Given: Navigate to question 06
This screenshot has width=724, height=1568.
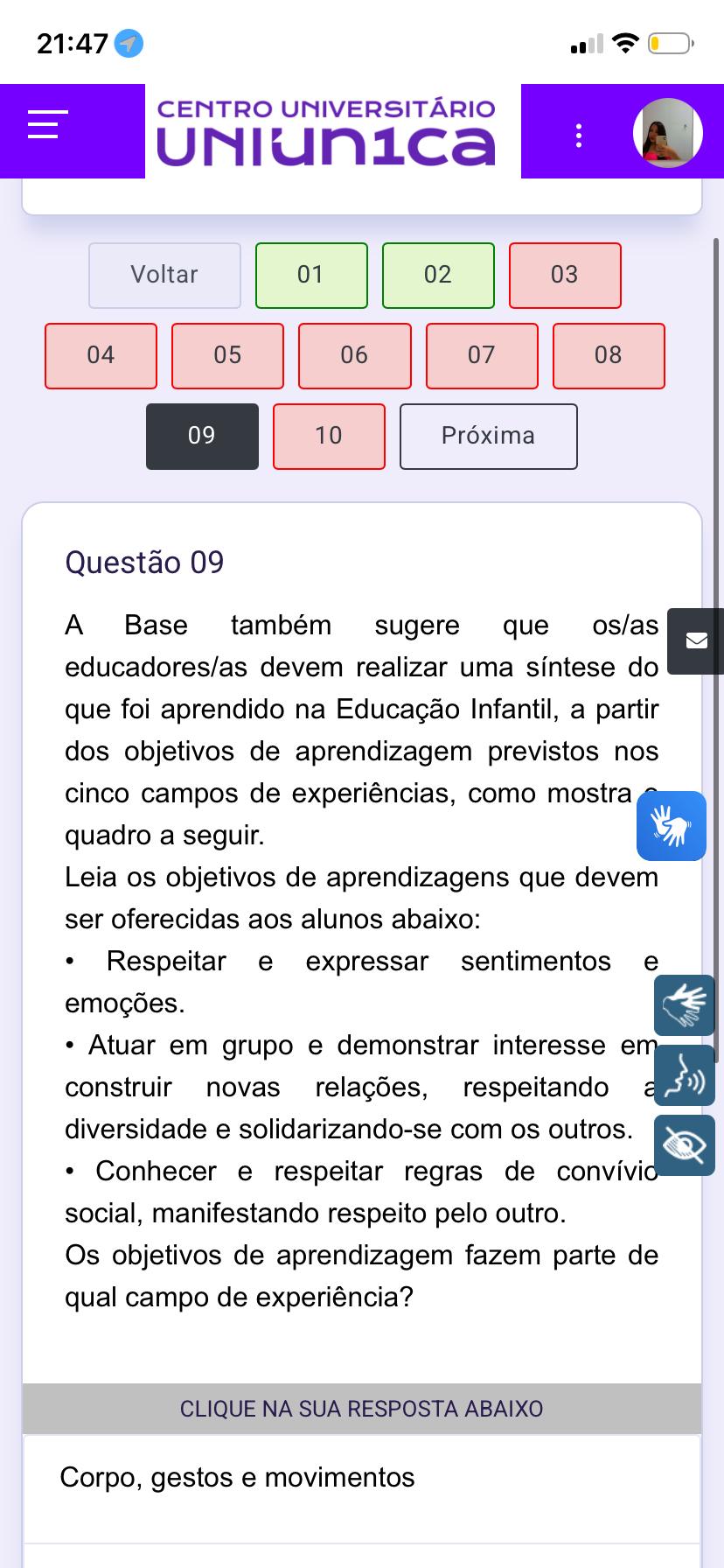Looking at the screenshot, I should 354,355.
